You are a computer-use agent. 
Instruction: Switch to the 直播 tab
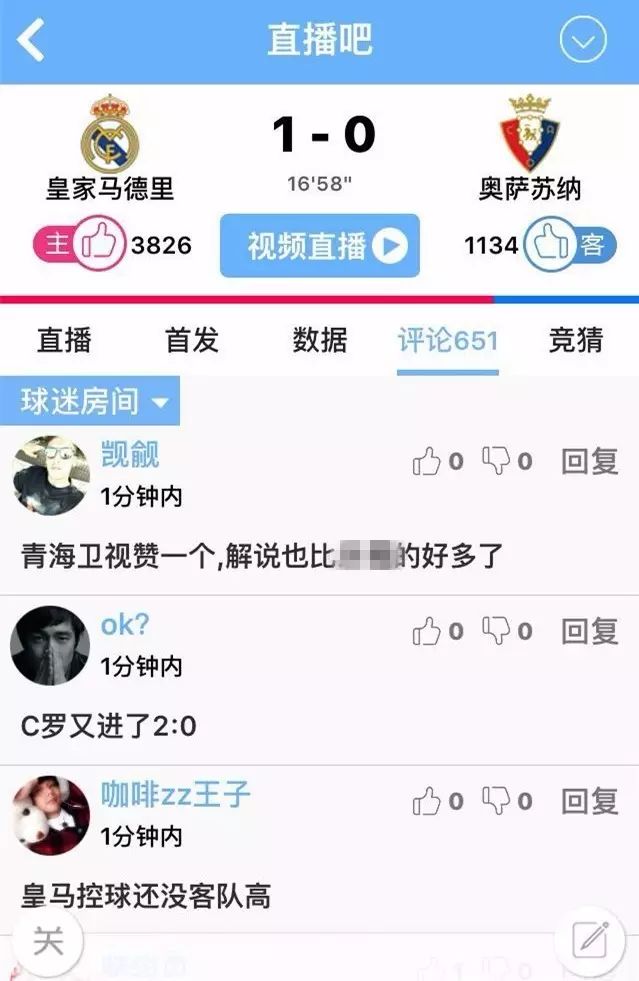click(x=64, y=340)
